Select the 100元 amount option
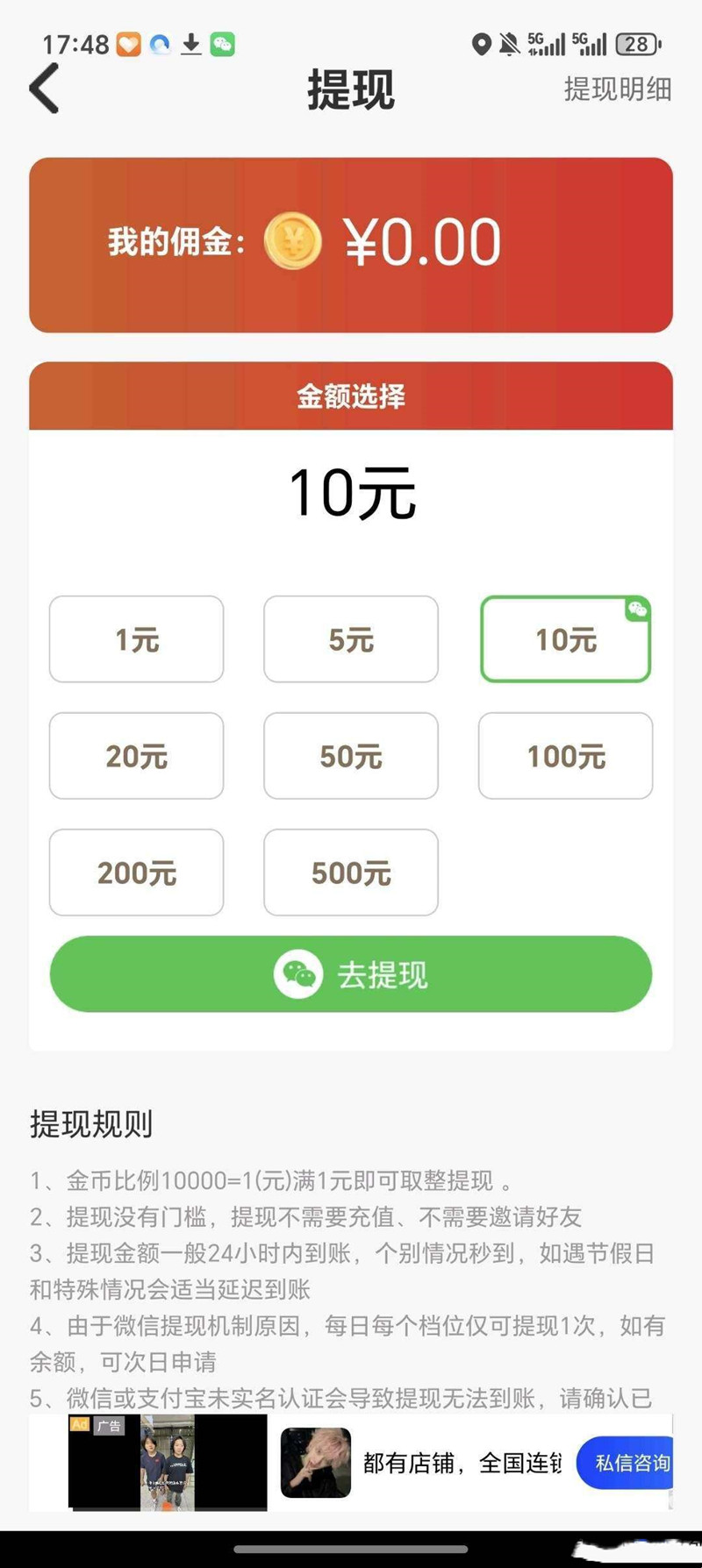This screenshot has width=702, height=1568. click(565, 756)
